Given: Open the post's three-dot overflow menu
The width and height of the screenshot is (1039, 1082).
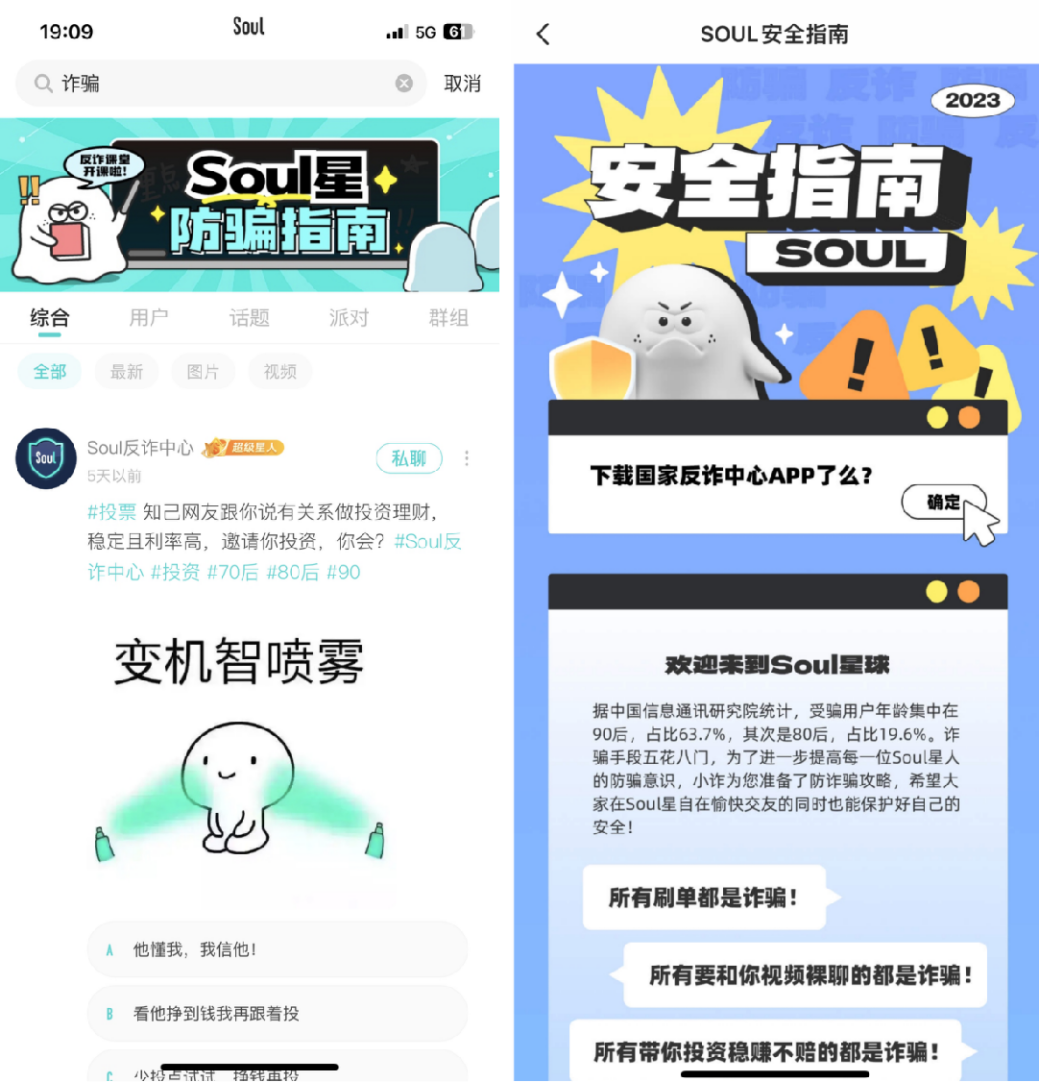Looking at the screenshot, I should pyautogui.click(x=466, y=458).
